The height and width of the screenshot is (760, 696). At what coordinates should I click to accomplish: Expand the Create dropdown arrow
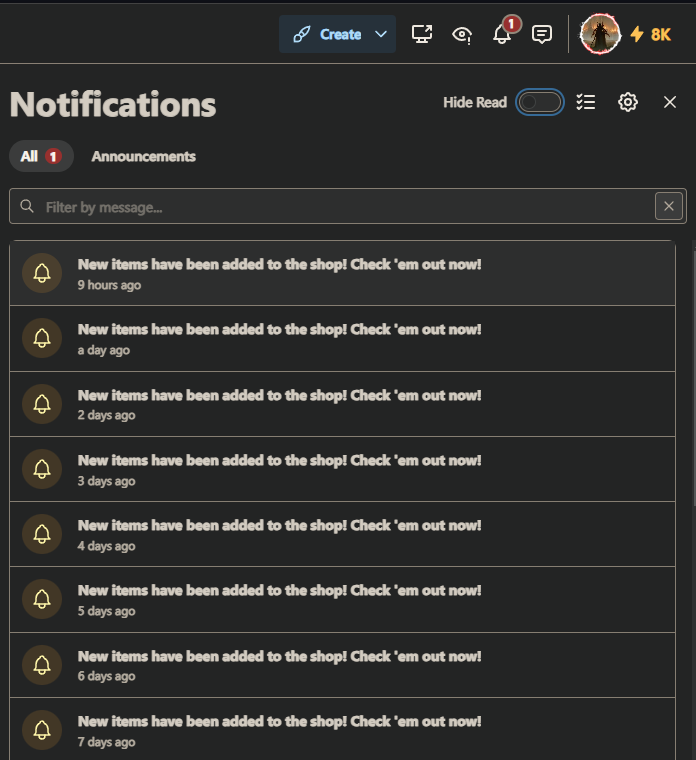381,34
